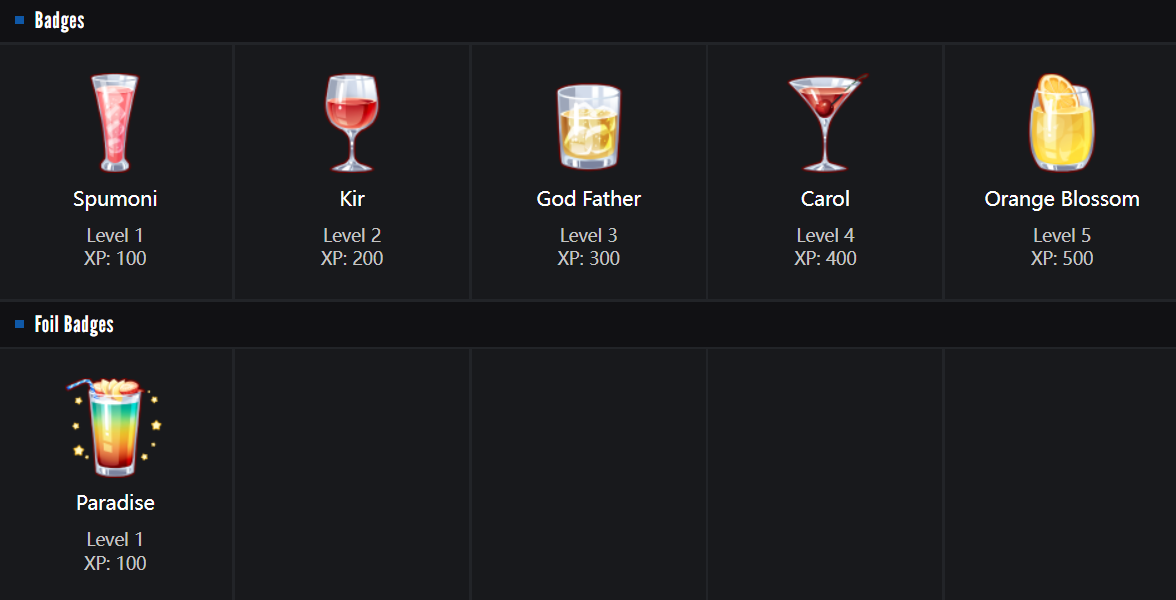Select the Kir level 2 badge

[352, 125]
